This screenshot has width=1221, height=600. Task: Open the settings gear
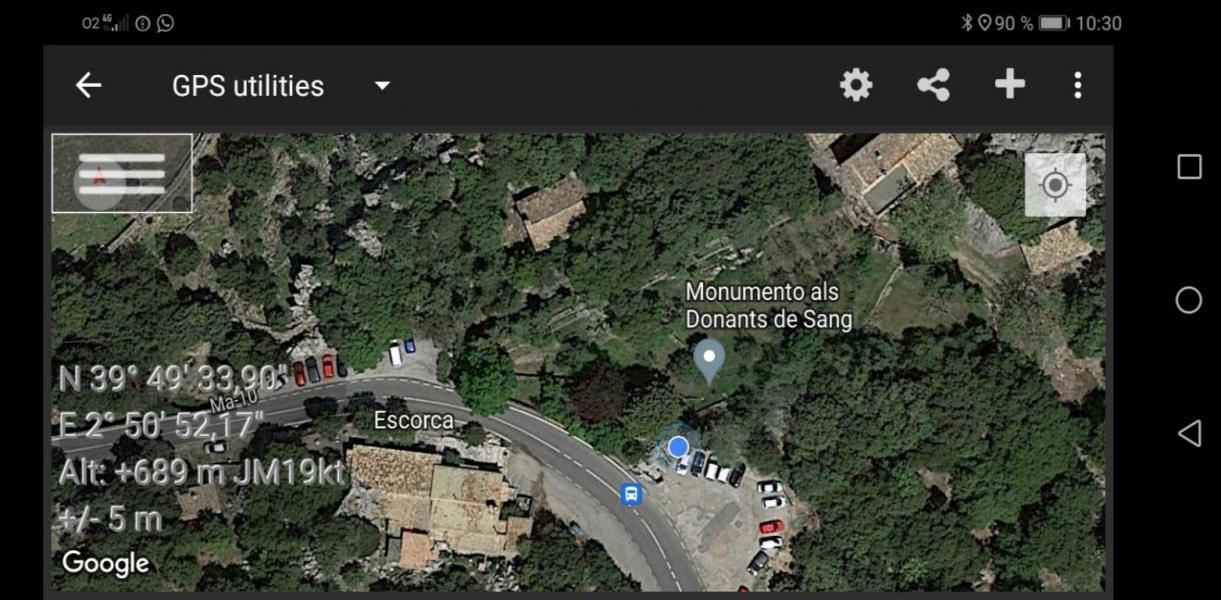tap(856, 86)
